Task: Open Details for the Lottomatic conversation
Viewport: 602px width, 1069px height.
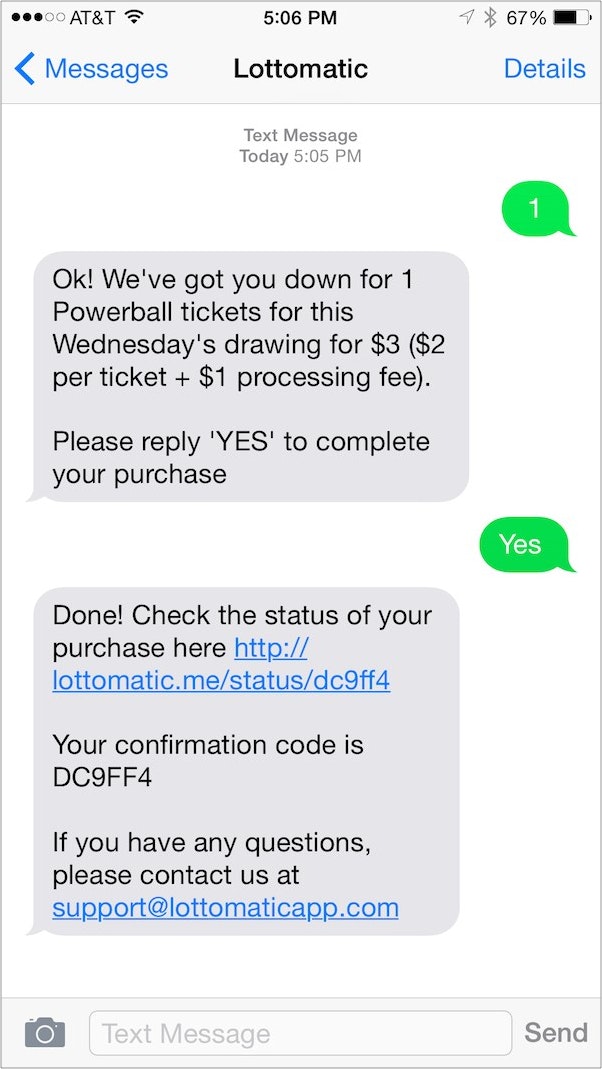Action: pyautogui.click(x=544, y=69)
